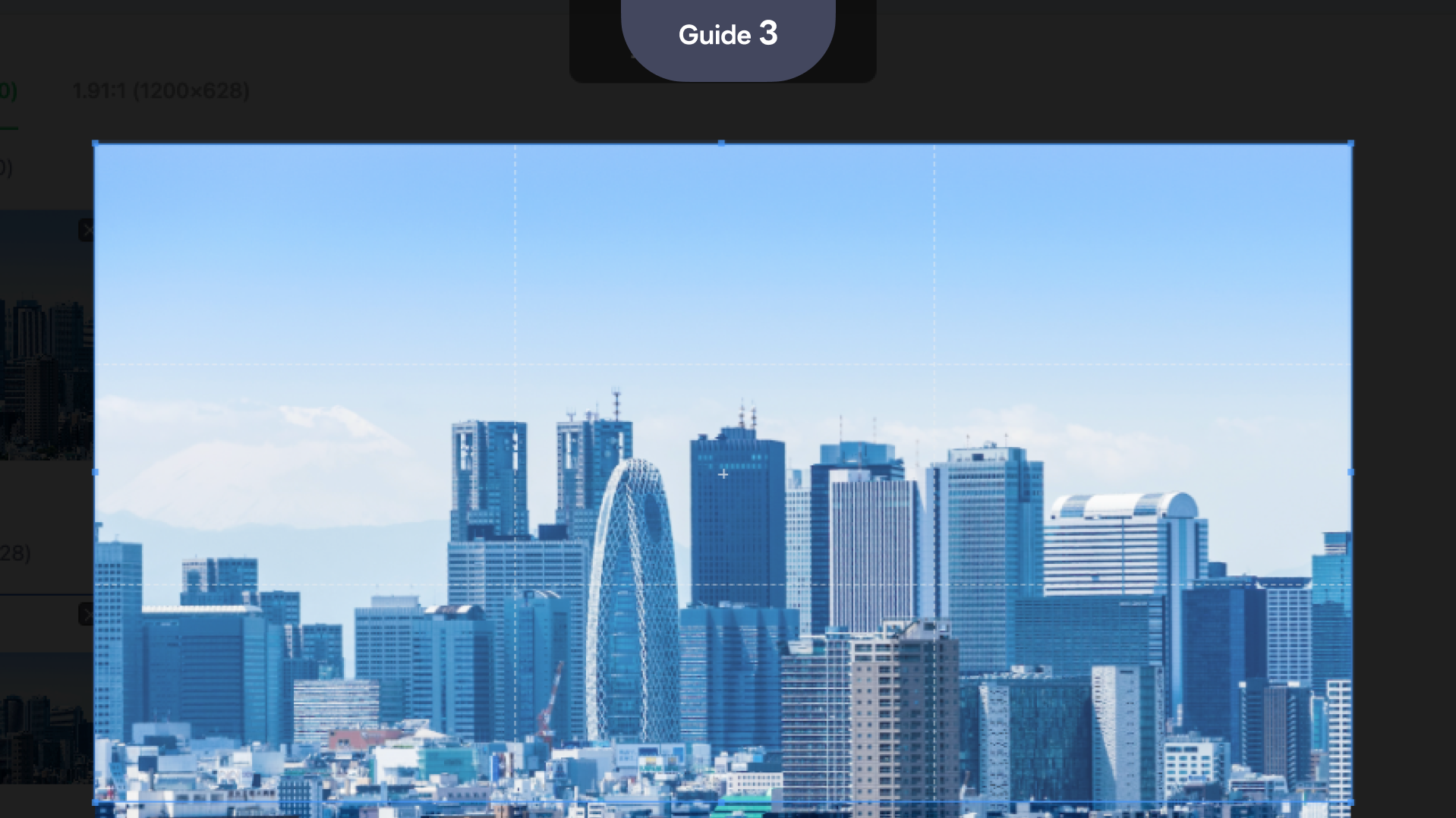Switch to the 1.91:1 (1200×628) tab
The width and height of the screenshot is (1456, 818).
pos(160,91)
